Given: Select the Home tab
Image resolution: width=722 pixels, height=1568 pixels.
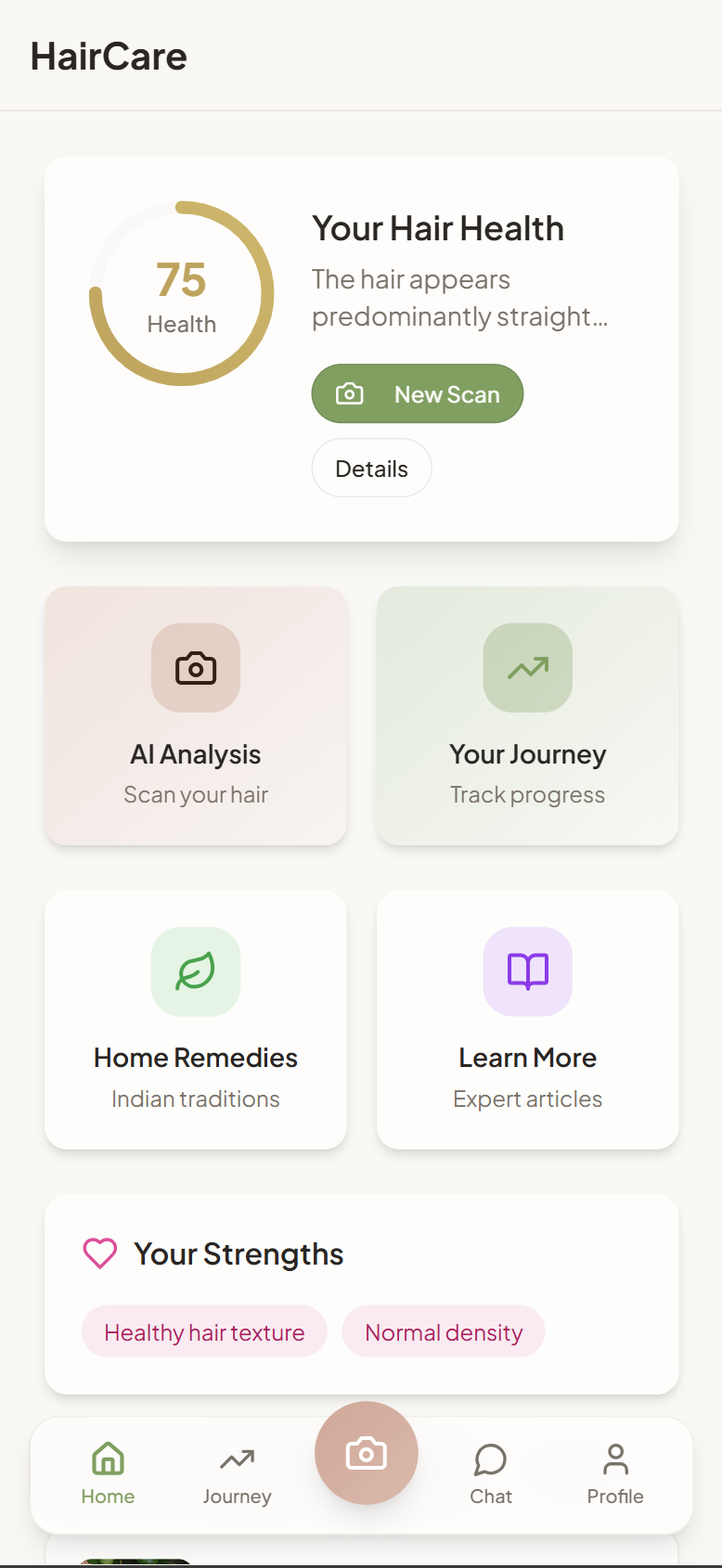Looking at the screenshot, I should point(107,1475).
